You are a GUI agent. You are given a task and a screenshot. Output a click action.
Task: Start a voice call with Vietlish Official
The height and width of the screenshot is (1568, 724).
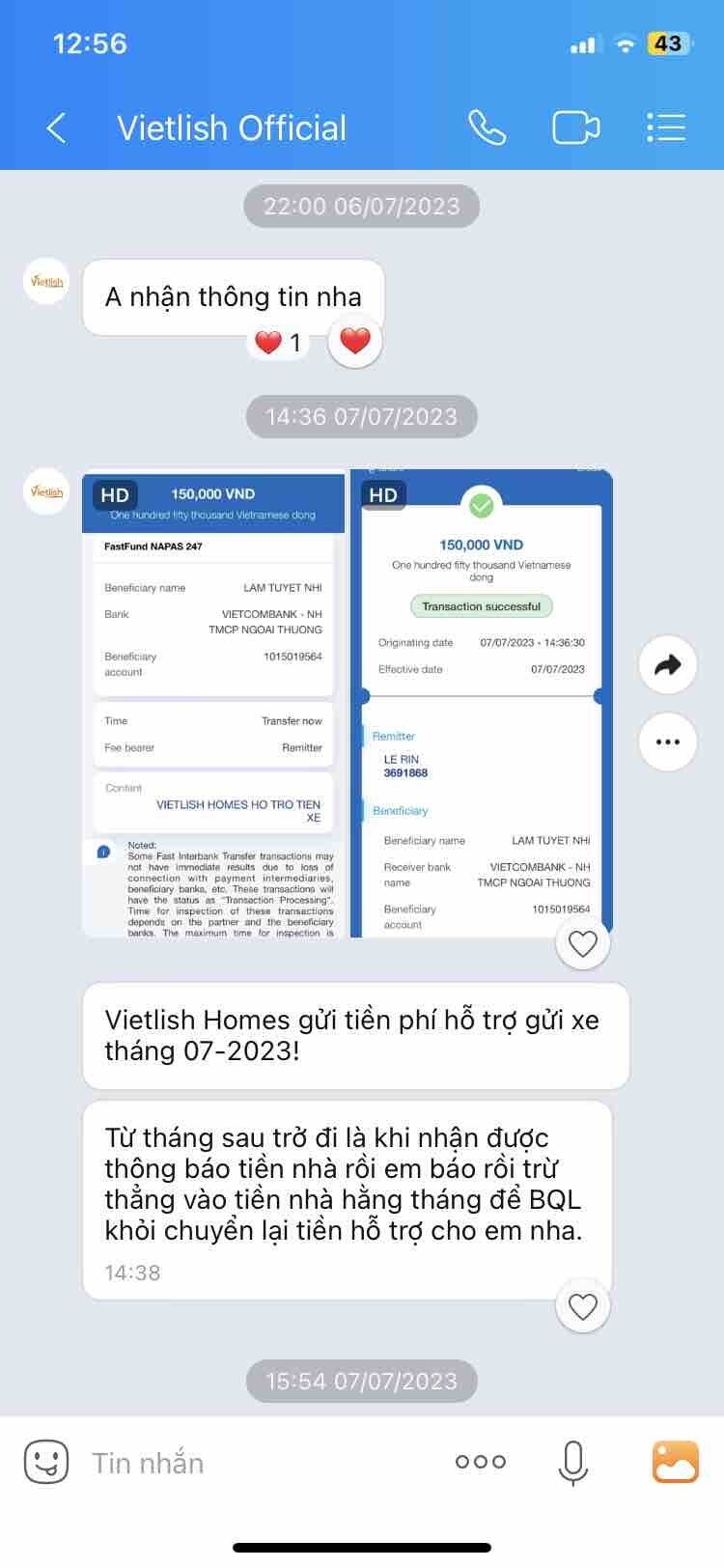[487, 127]
